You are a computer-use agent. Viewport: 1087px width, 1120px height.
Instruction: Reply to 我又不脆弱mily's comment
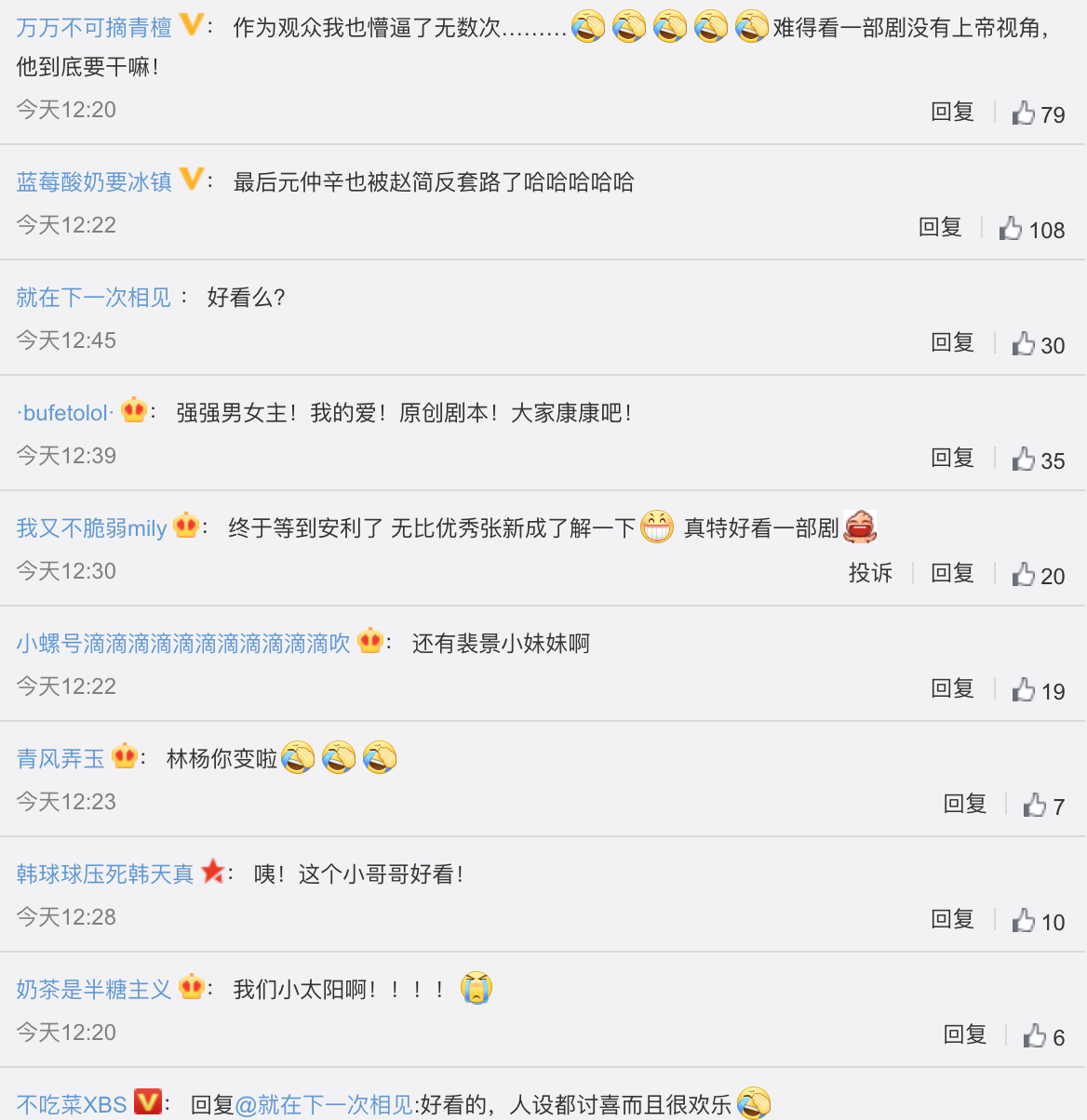[x=952, y=574]
